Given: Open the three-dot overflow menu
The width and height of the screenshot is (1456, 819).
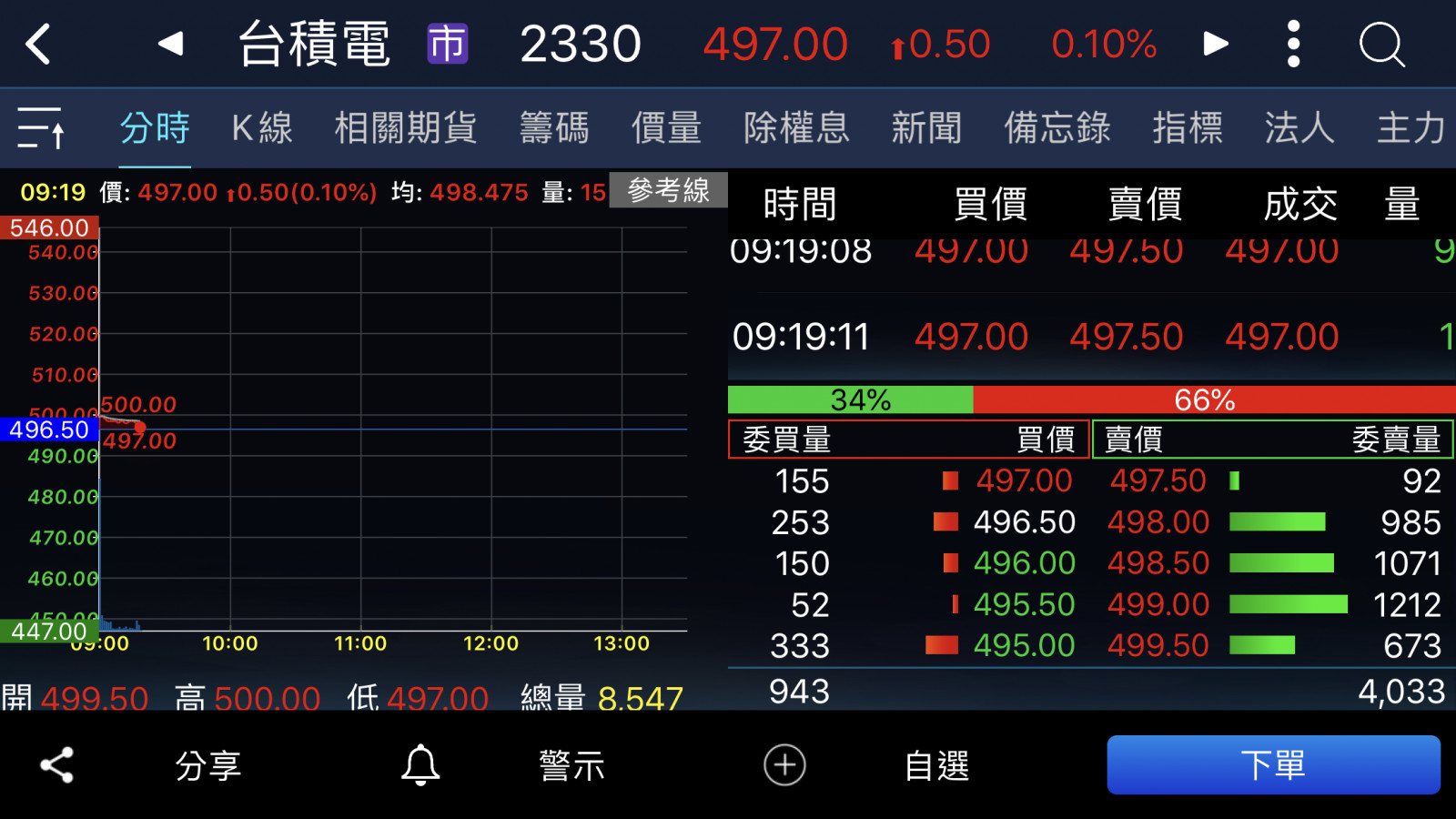Looking at the screenshot, I should (x=1293, y=44).
